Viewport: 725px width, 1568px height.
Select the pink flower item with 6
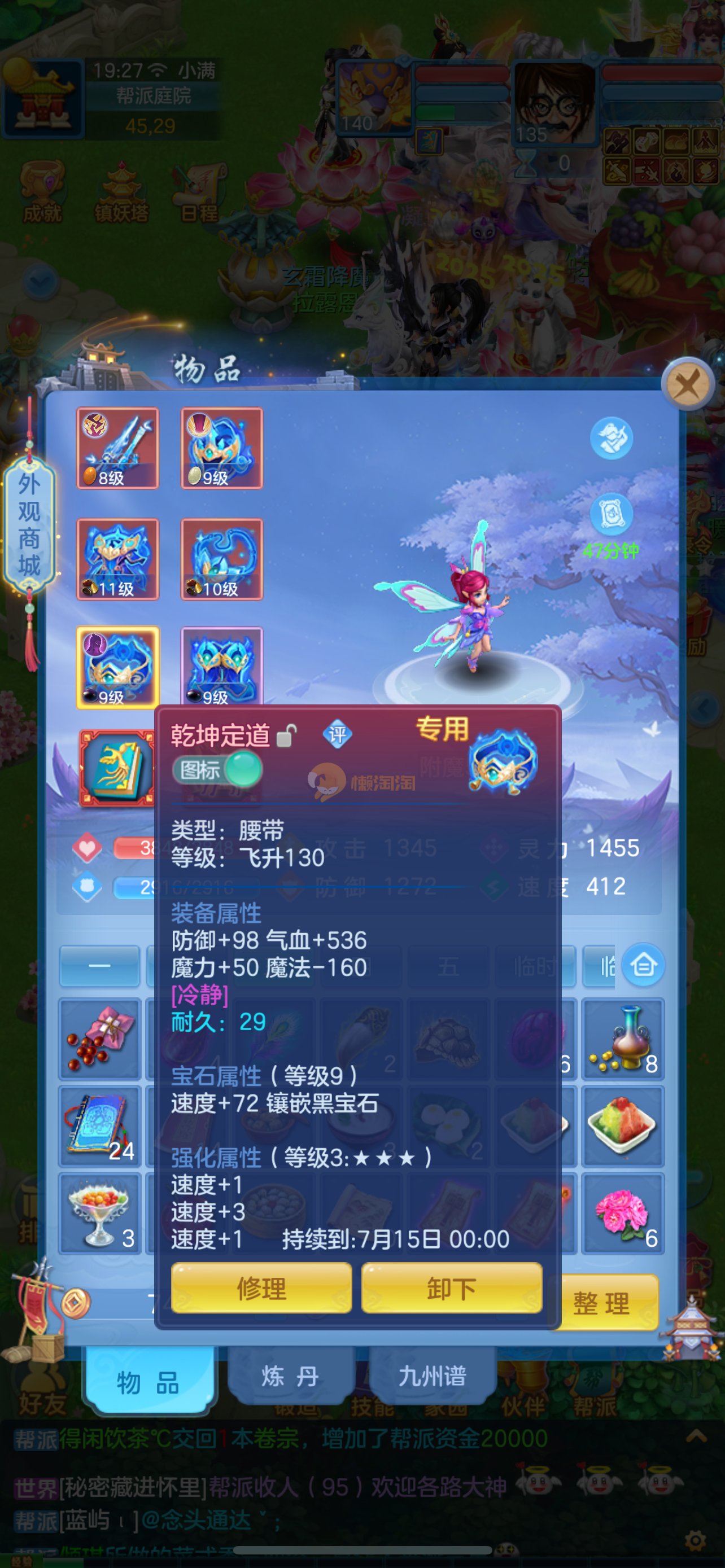[x=622, y=1213]
